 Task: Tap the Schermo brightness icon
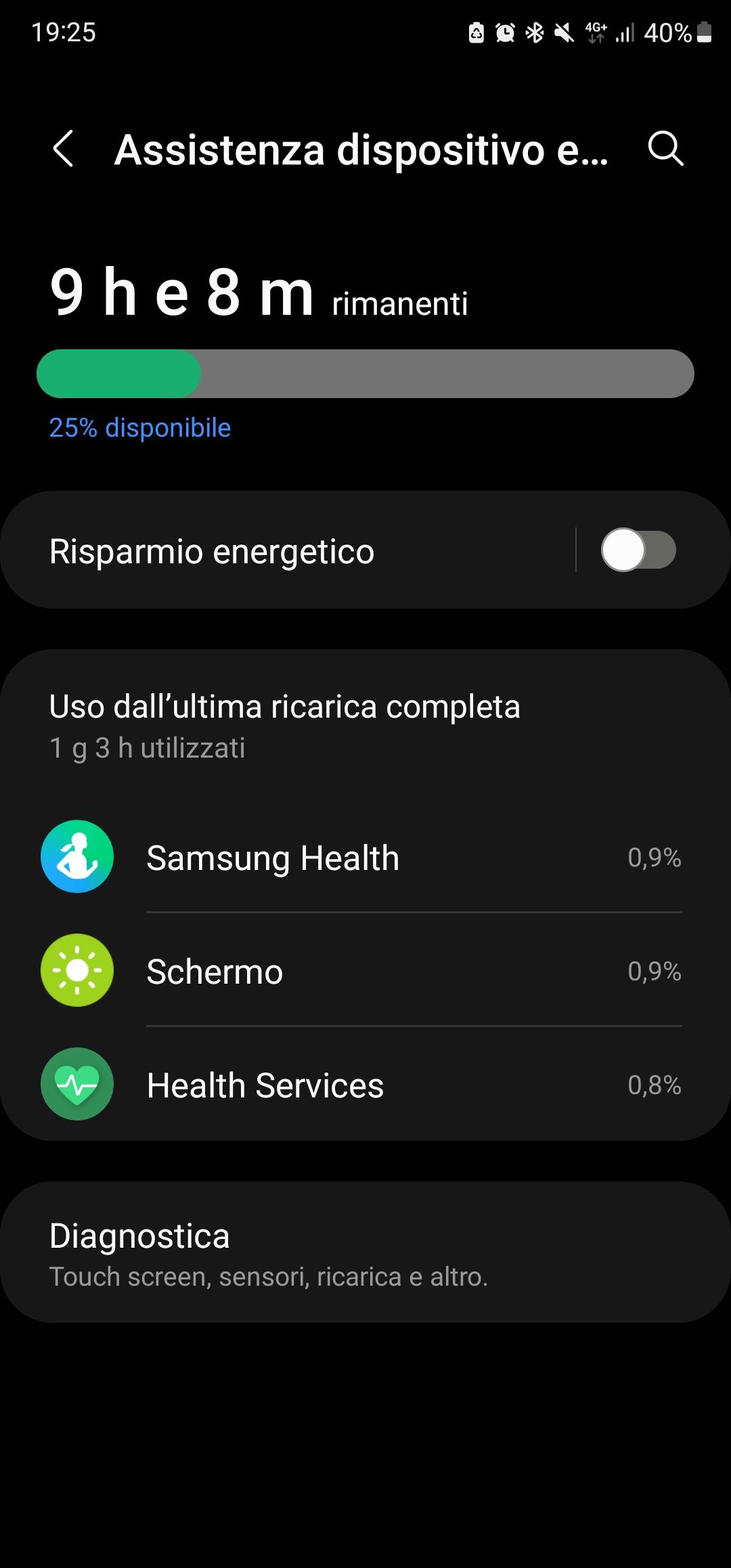point(77,971)
